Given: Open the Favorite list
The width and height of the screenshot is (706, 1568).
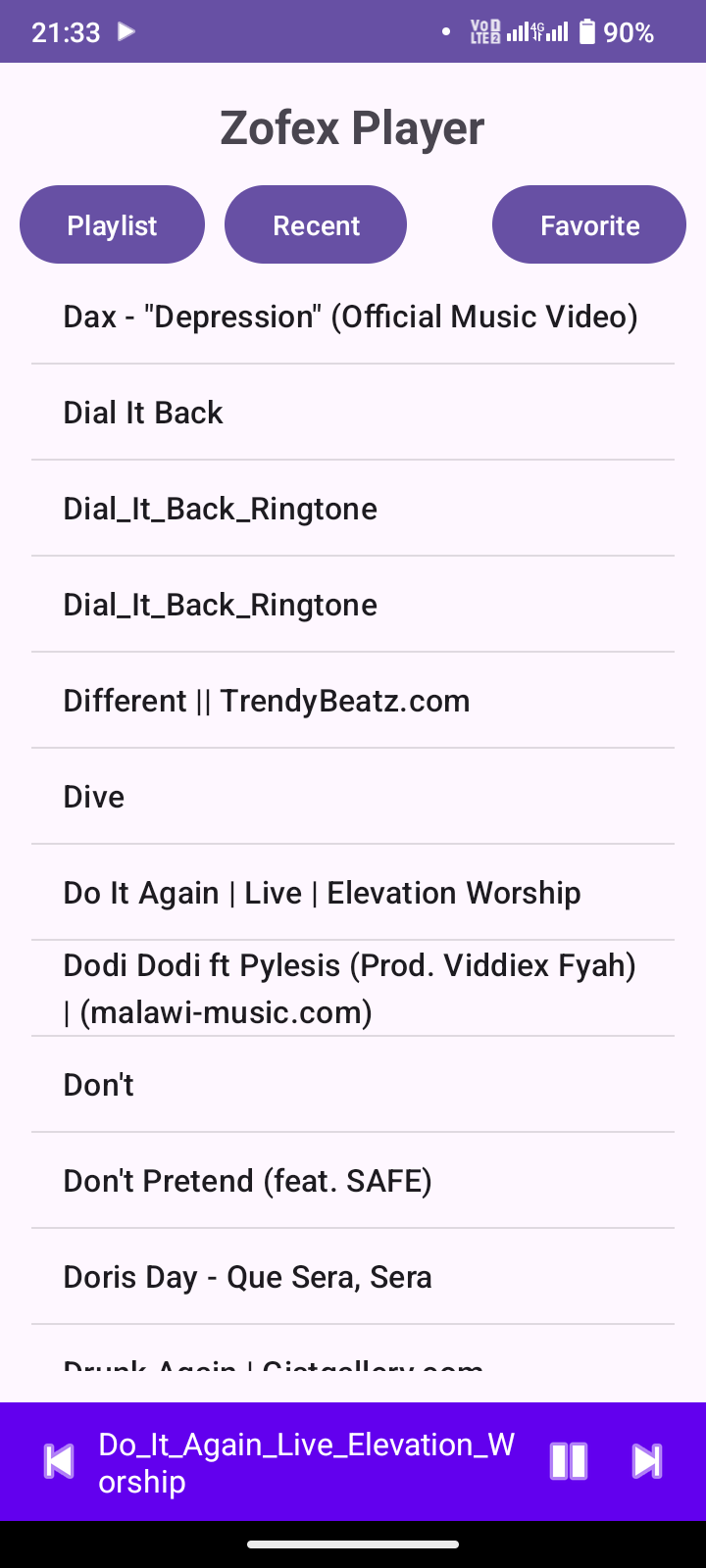Looking at the screenshot, I should point(588,224).
